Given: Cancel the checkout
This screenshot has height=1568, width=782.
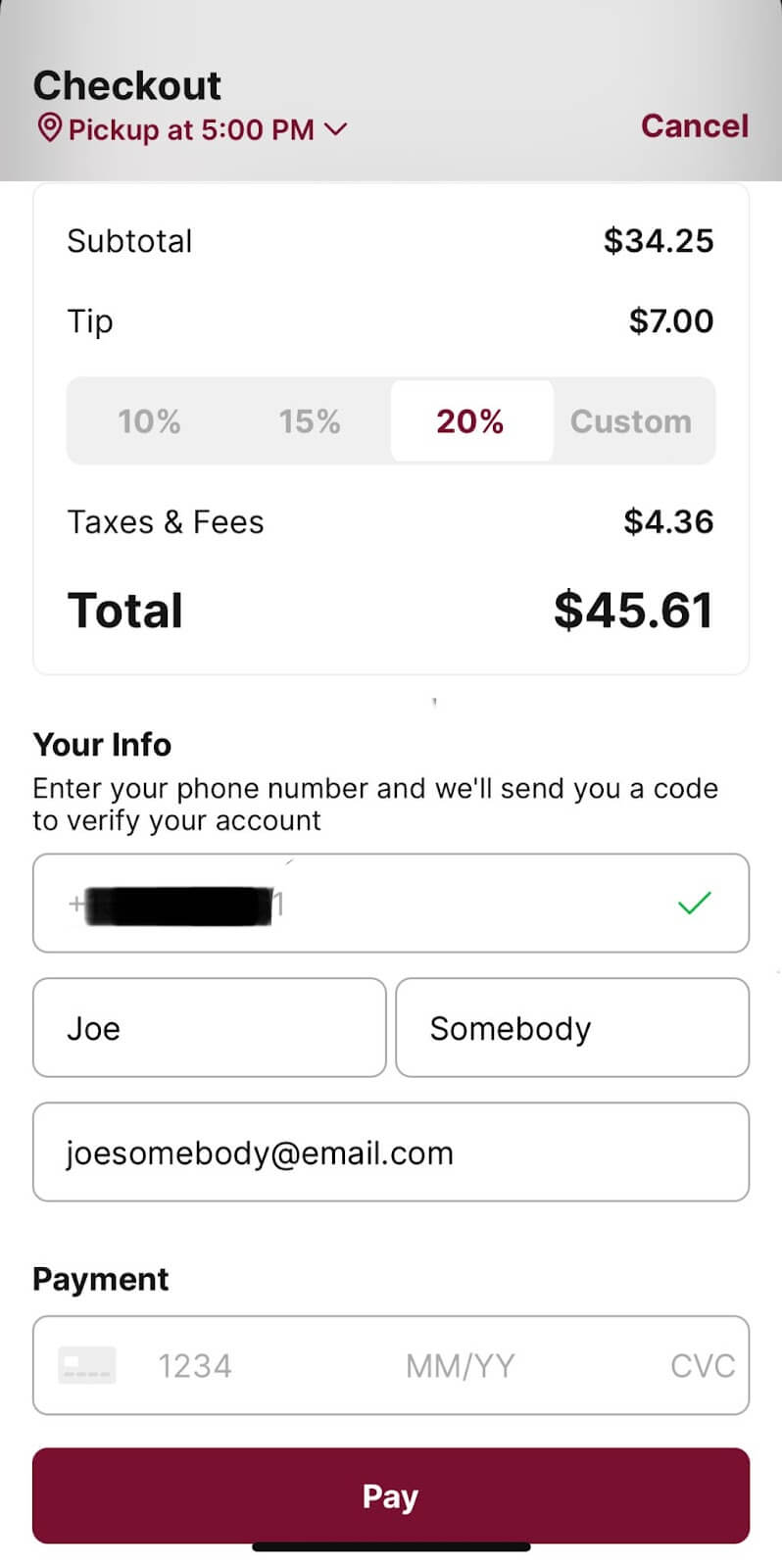Looking at the screenshot, I should coord(694,125).
